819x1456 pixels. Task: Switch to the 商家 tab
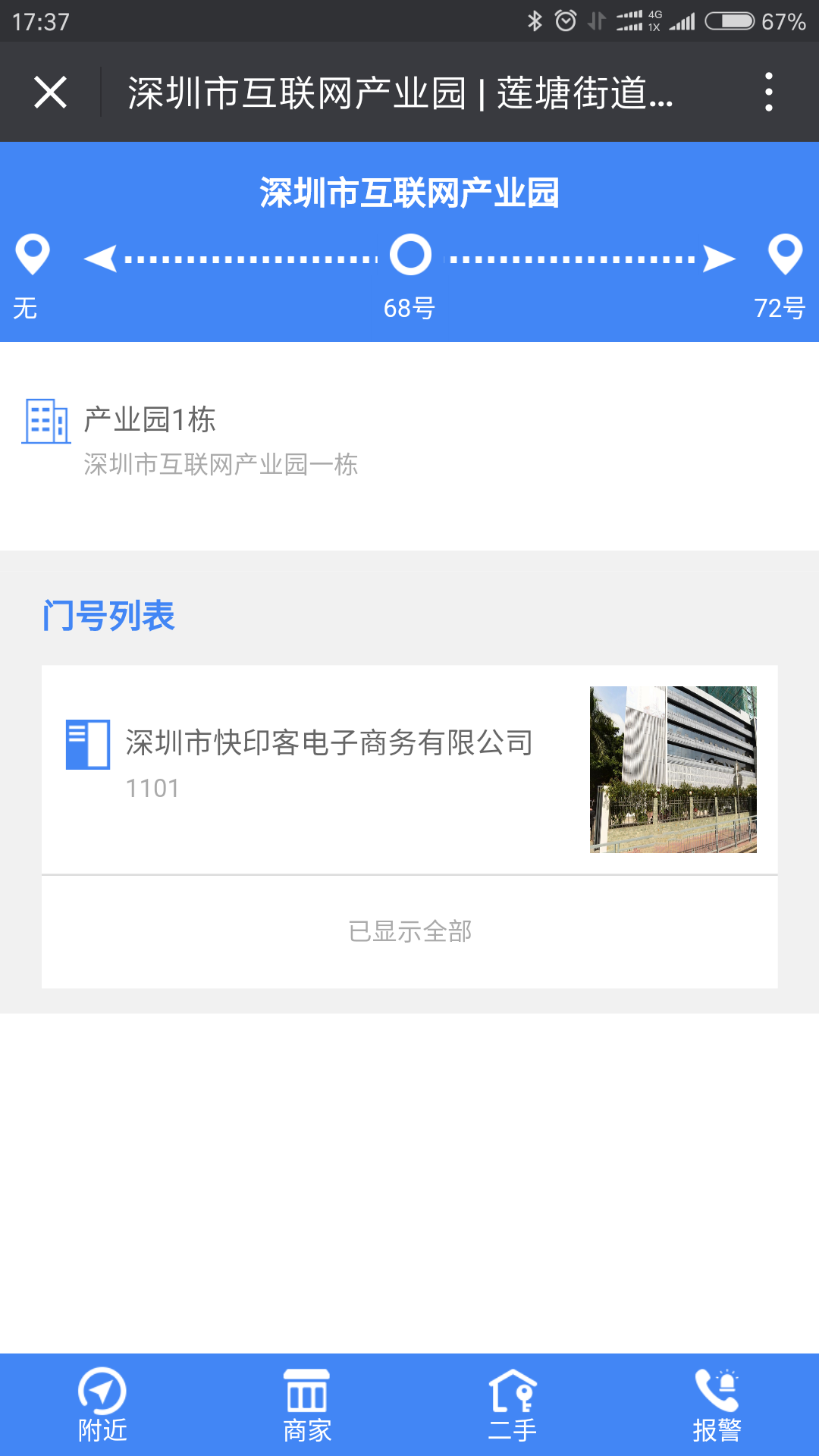(307, 1404)
